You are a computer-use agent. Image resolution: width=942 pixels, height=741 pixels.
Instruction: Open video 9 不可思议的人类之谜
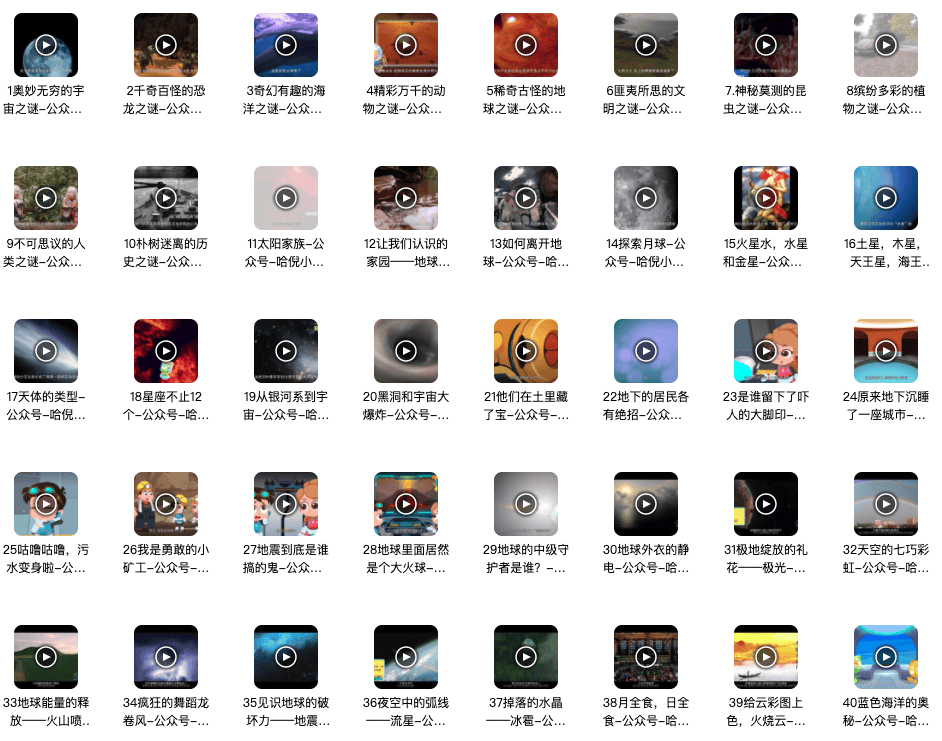click(46, 198)
